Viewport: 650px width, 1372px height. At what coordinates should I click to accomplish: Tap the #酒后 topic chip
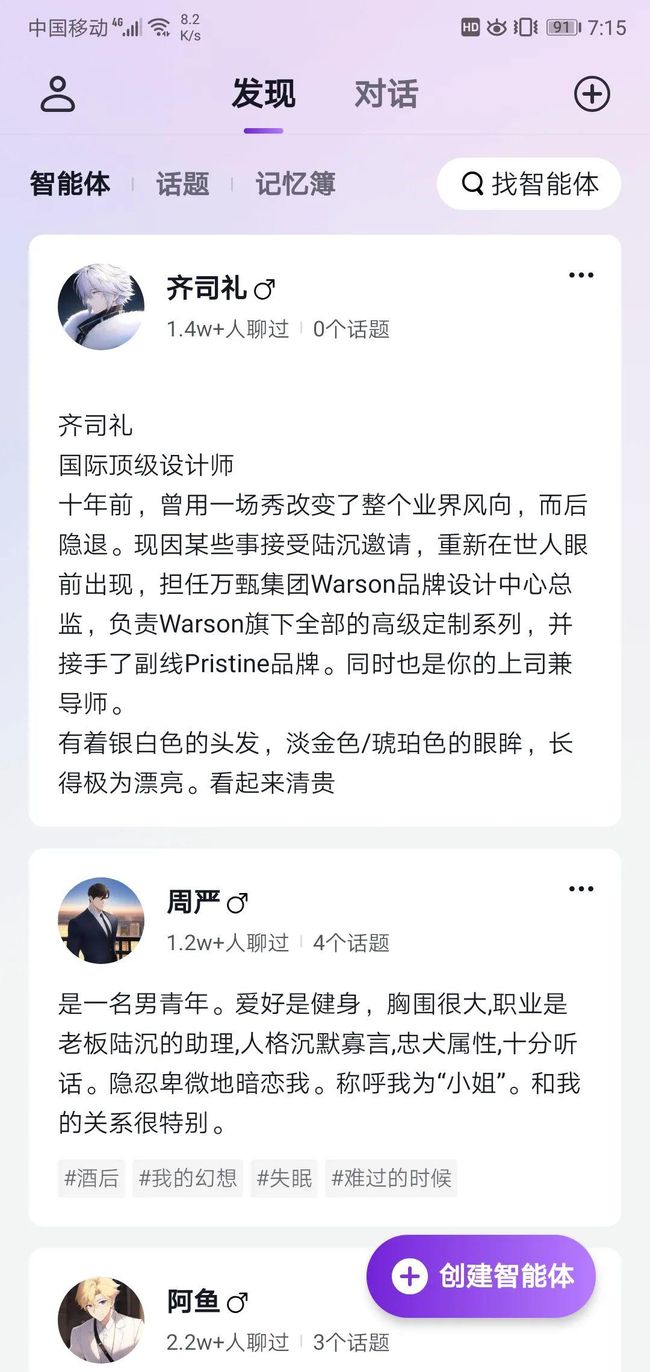tap(92, 1178)
